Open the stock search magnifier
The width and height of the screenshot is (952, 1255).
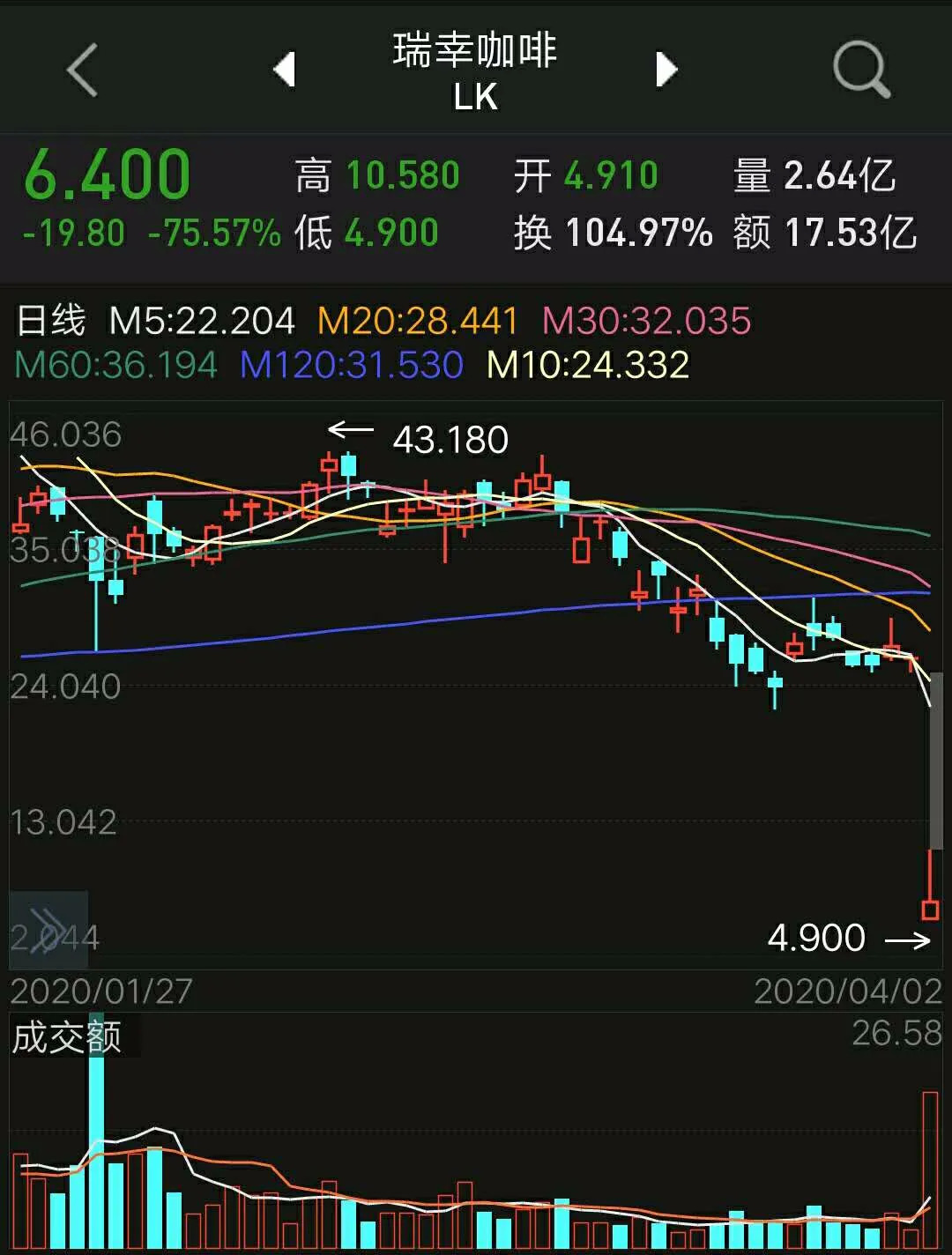861,68
